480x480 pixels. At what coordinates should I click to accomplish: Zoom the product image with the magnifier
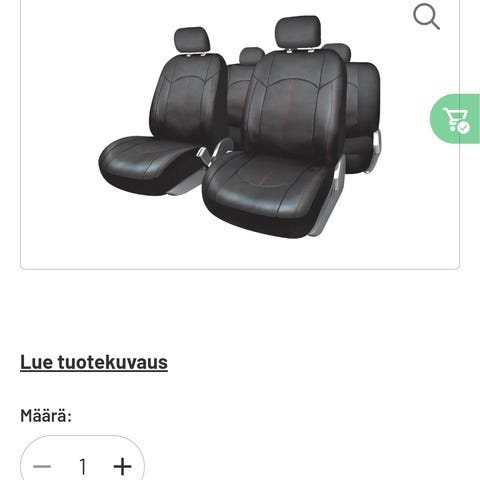pyautogui.click(x=426, y=16)
